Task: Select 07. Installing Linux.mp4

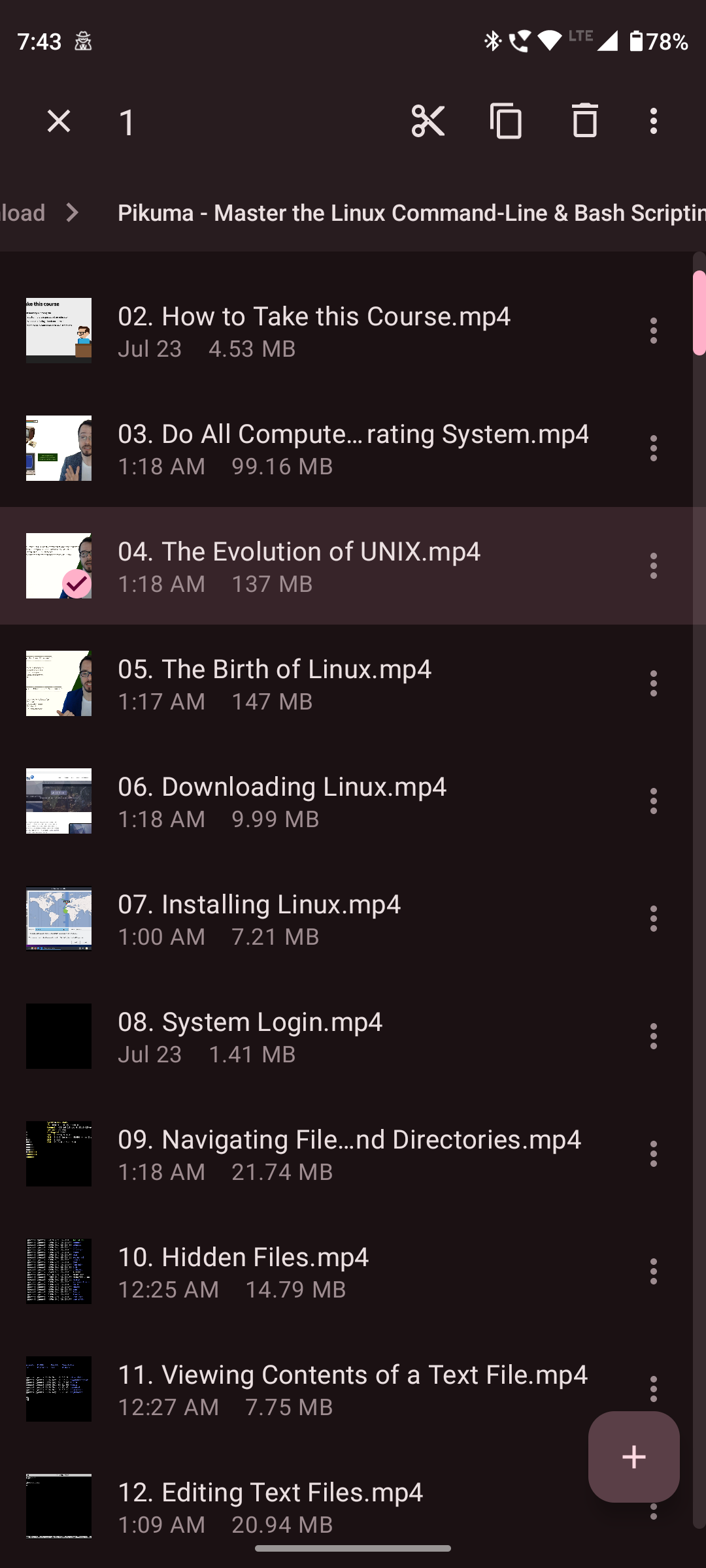Action: 314,919
